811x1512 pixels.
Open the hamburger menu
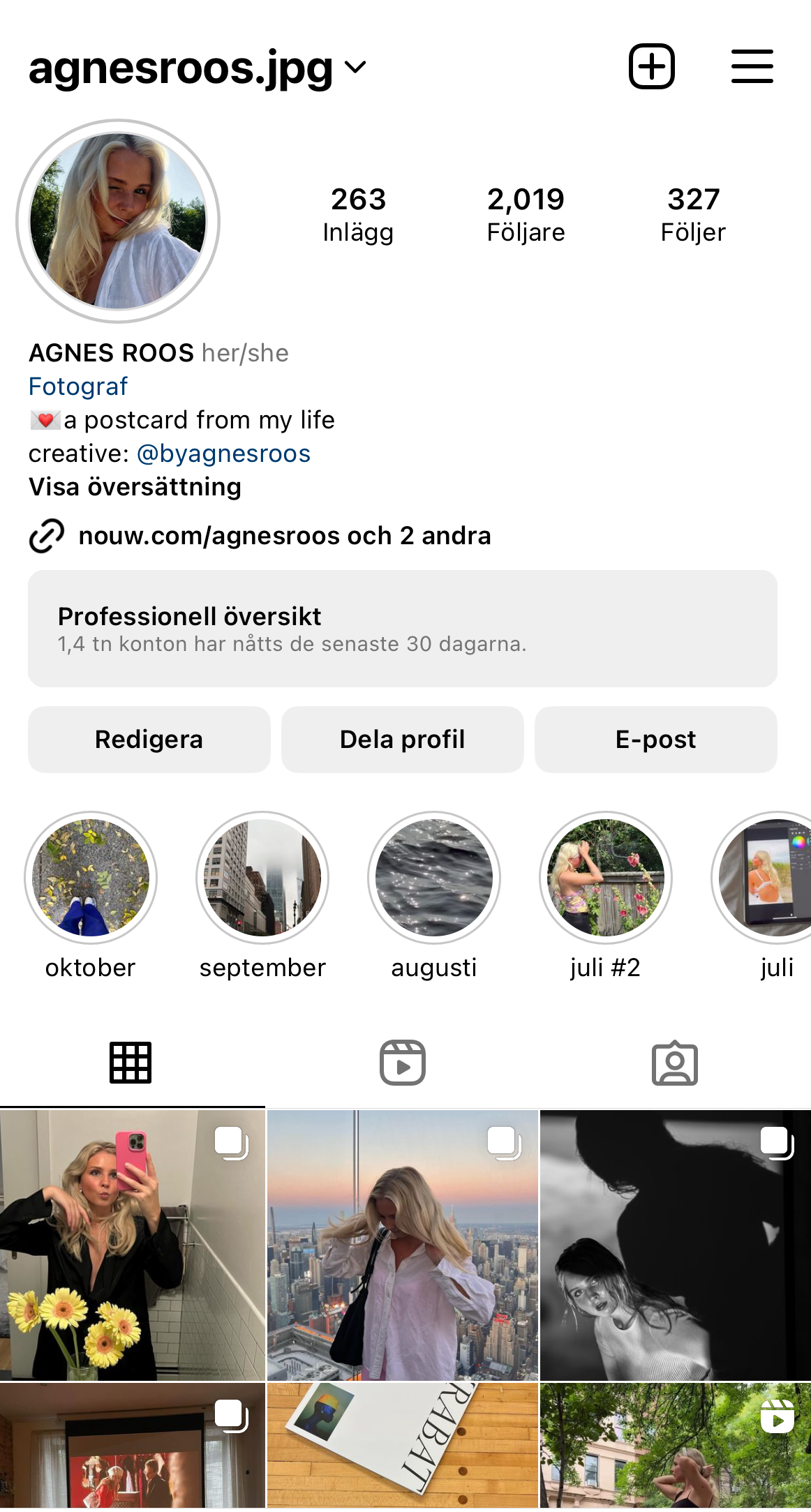752,66
